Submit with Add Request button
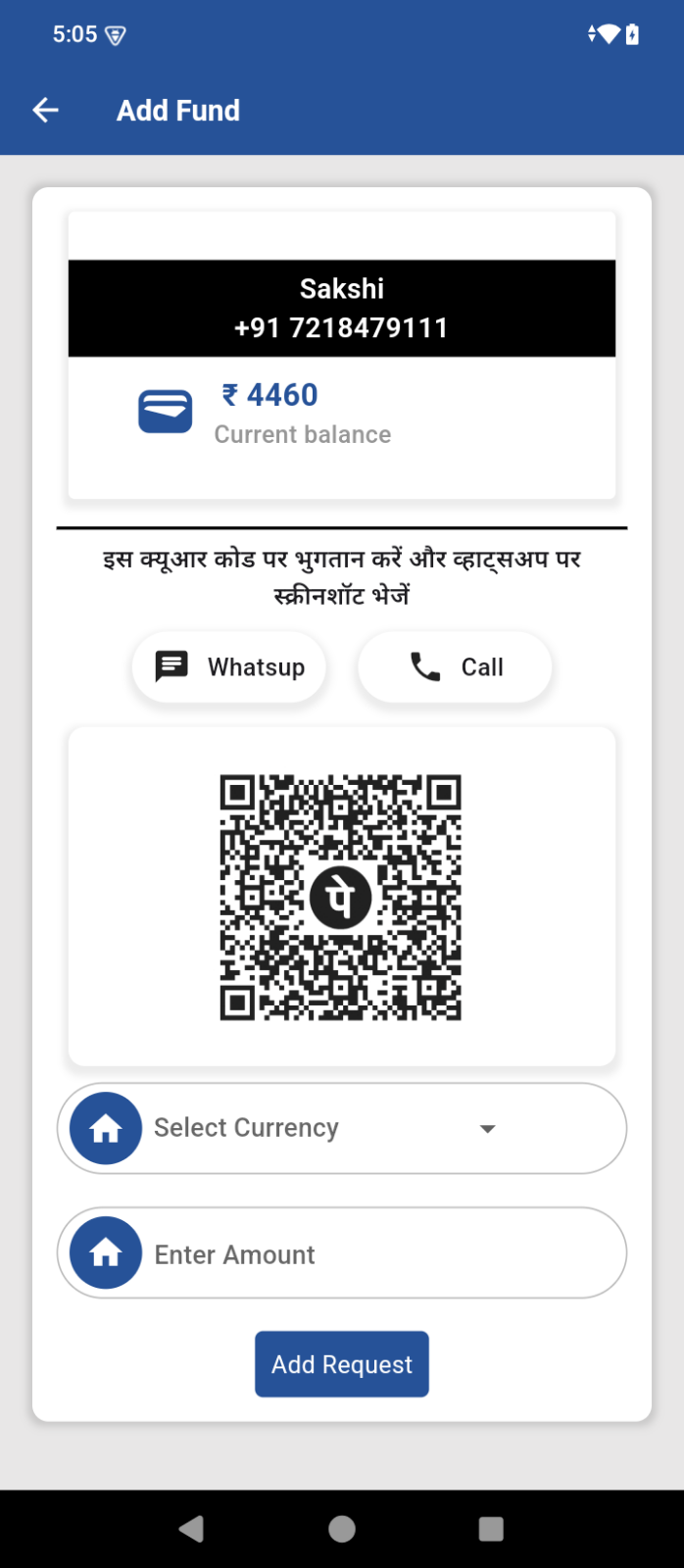684x1568 pixels. [342, 1364]
